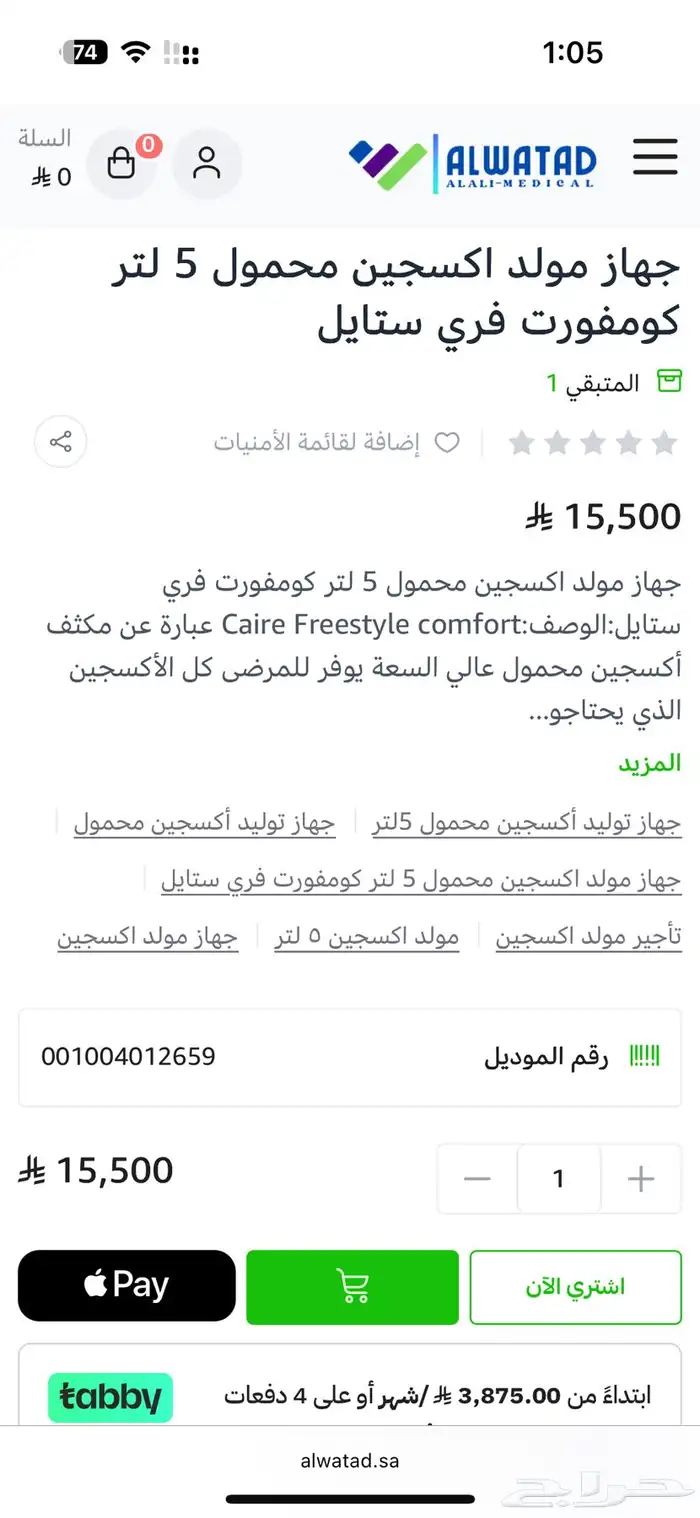Pay with the Apple Pay button
This screenshot has width=700, height=1518.
(x=127, y=1286)
